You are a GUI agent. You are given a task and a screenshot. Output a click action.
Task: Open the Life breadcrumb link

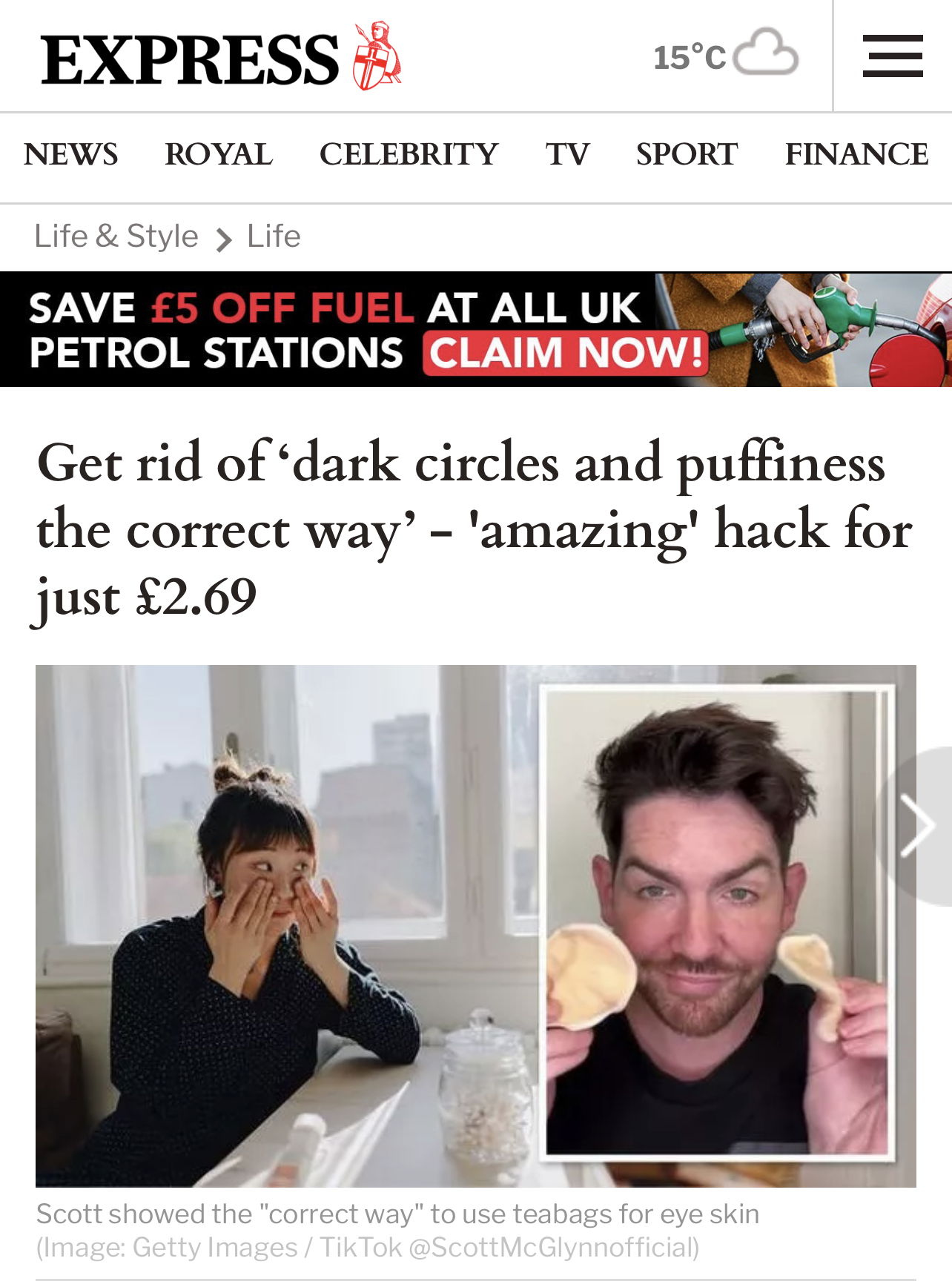[x=274, y=236]
